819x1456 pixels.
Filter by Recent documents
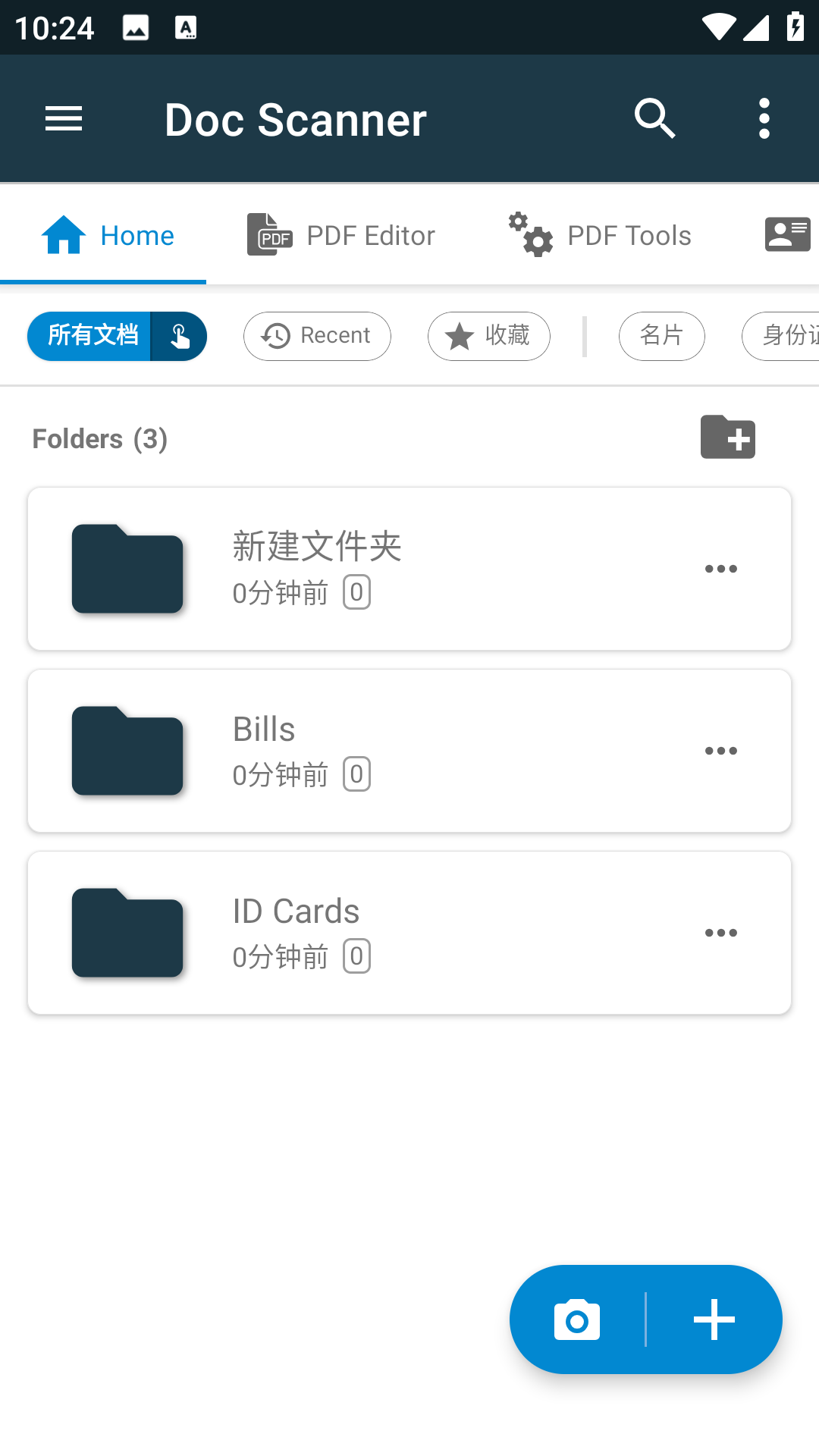pyautogui.click(x=317, y=336)
